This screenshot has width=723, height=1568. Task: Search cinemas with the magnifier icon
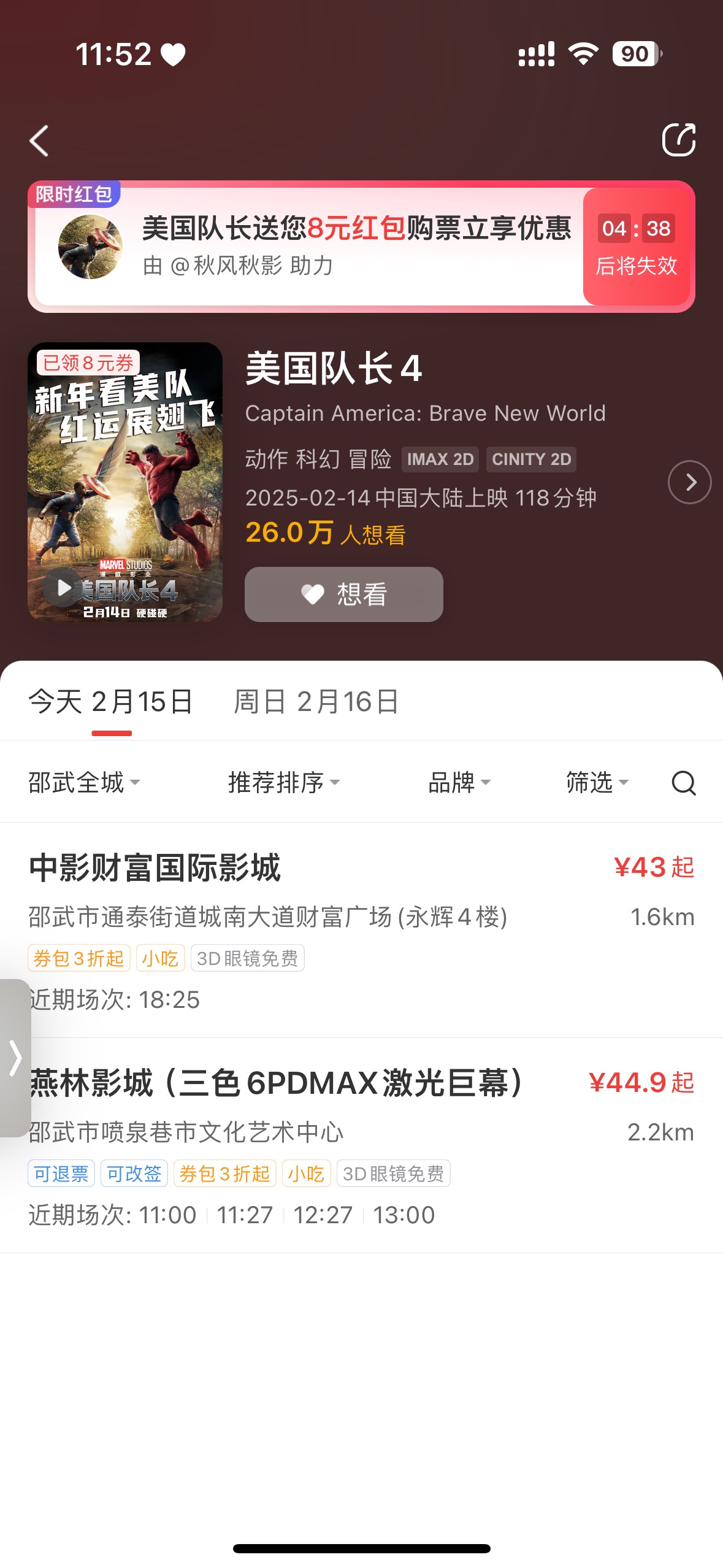[x=683, y=783]
